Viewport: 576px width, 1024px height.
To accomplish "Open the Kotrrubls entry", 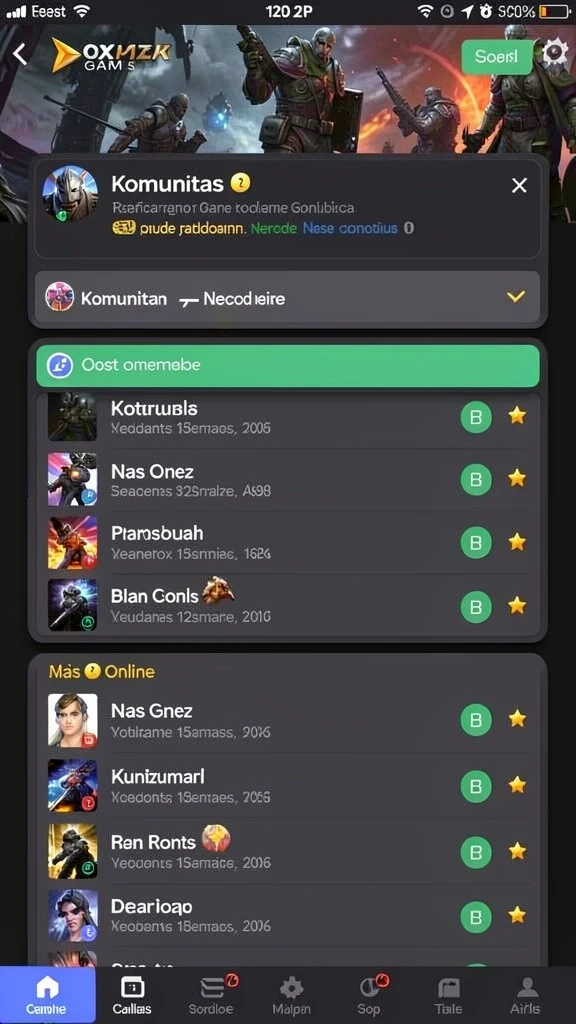I will click(287, 418).
